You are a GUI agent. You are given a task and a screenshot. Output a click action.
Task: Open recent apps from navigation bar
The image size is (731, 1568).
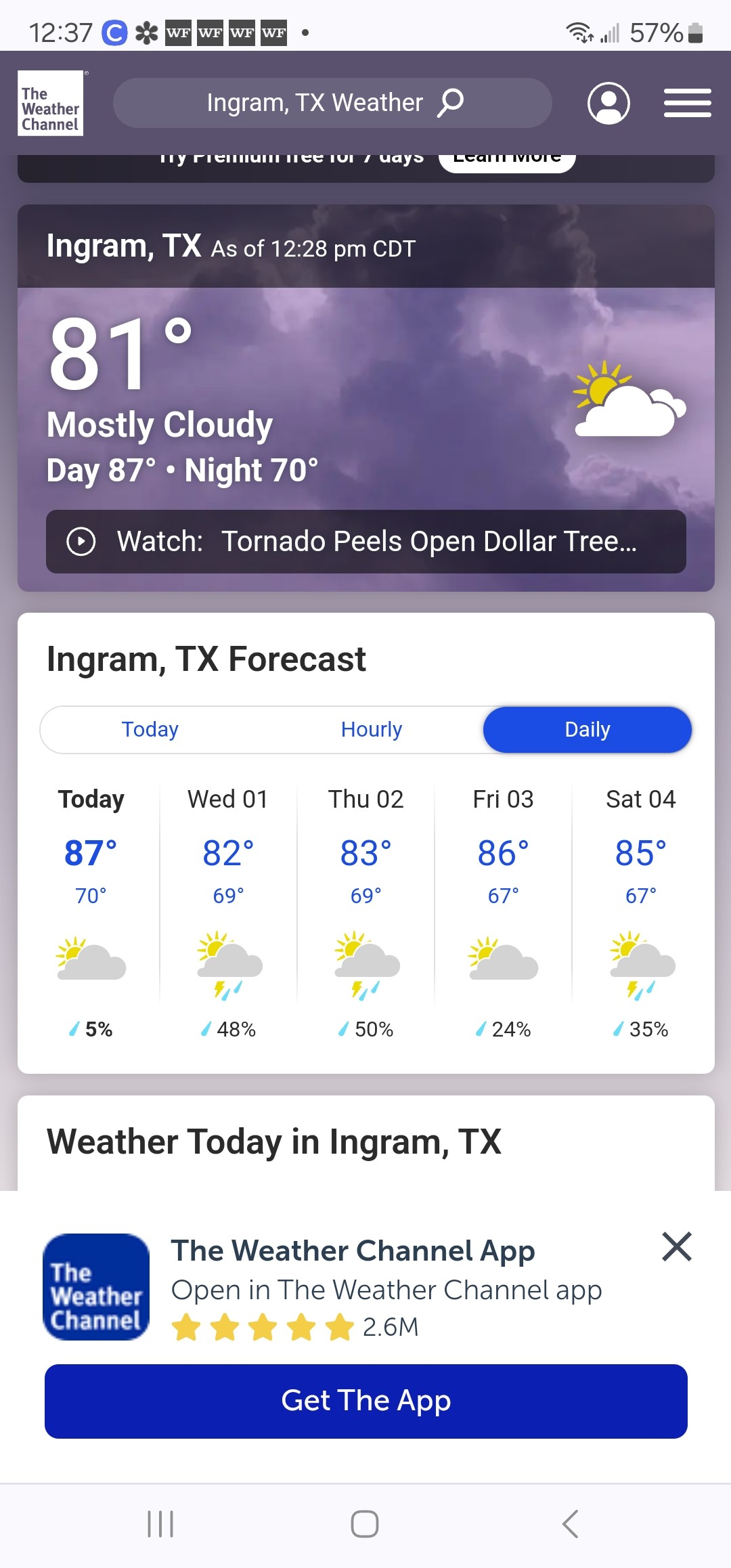pos(160,1524)
